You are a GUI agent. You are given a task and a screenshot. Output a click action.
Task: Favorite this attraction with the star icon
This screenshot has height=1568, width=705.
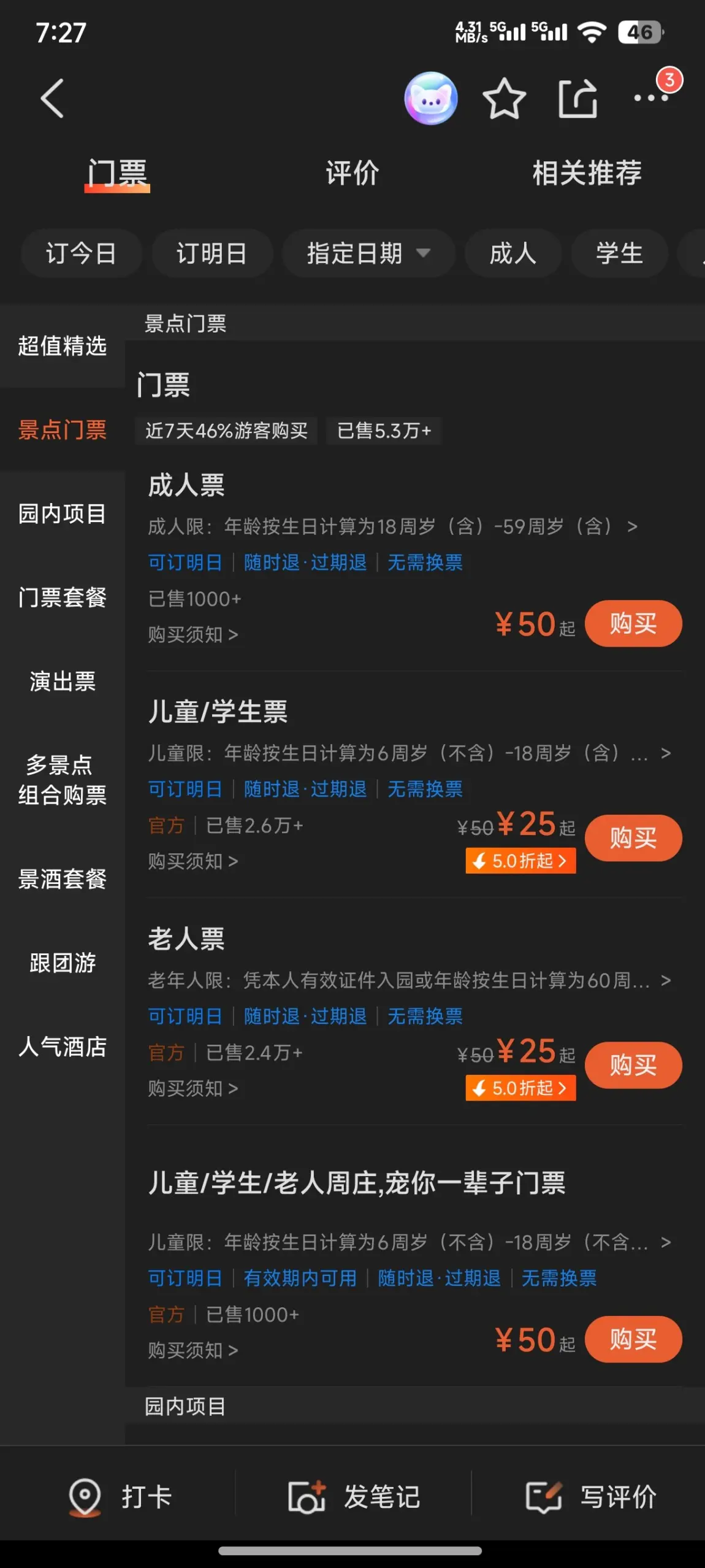coord(504,98)
